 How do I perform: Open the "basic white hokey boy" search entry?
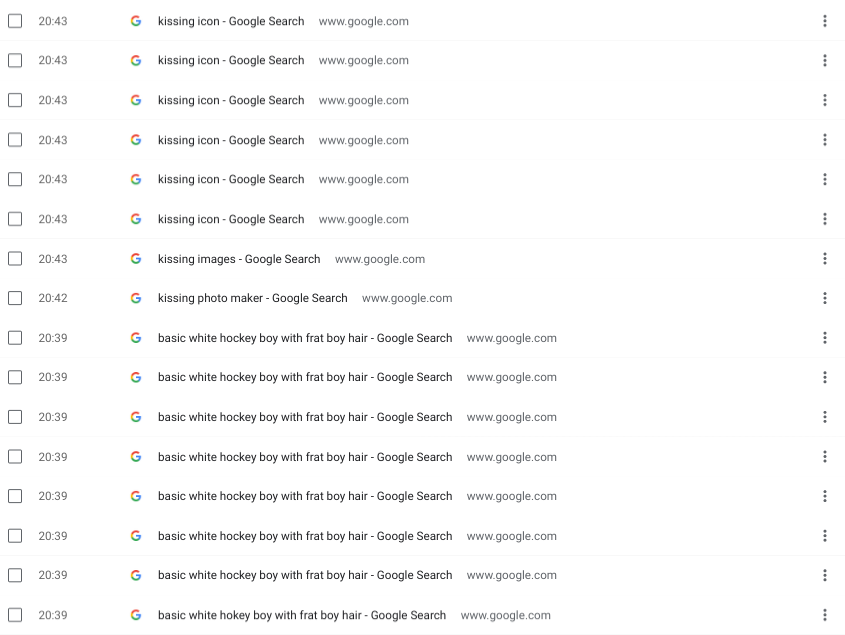point(301,615)
